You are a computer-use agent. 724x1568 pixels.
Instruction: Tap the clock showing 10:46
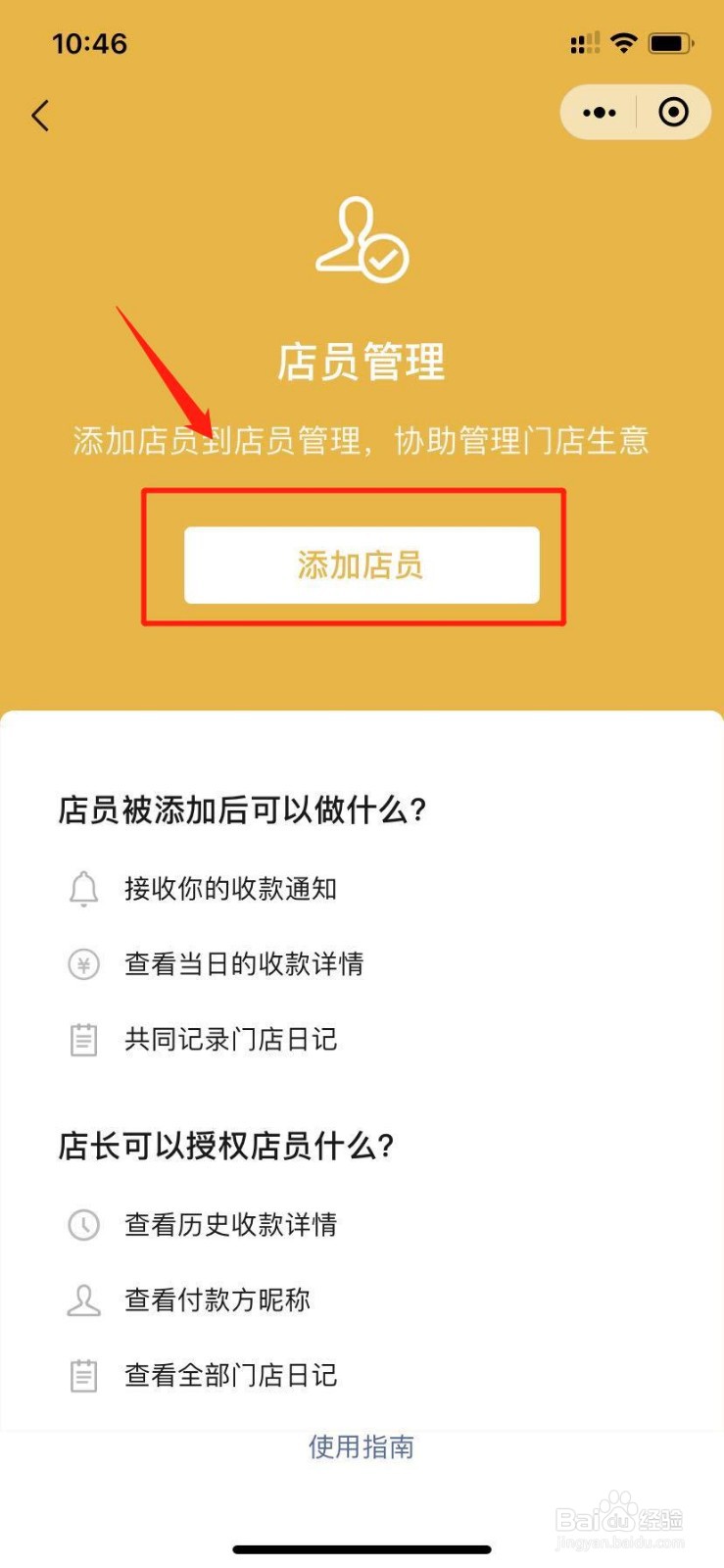tap(90, 43)
